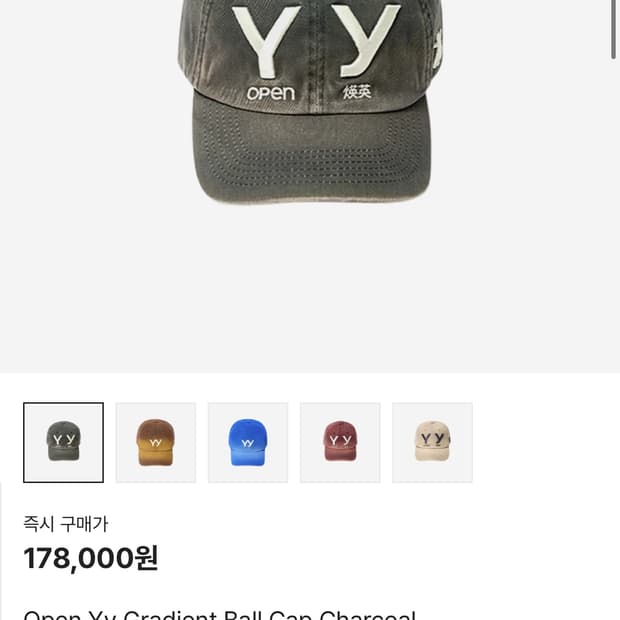Image resolution: width=620 pixels, height=620 pixels.
Task: Pick the beige cap thumbnail
Action: tap(432, 442)
